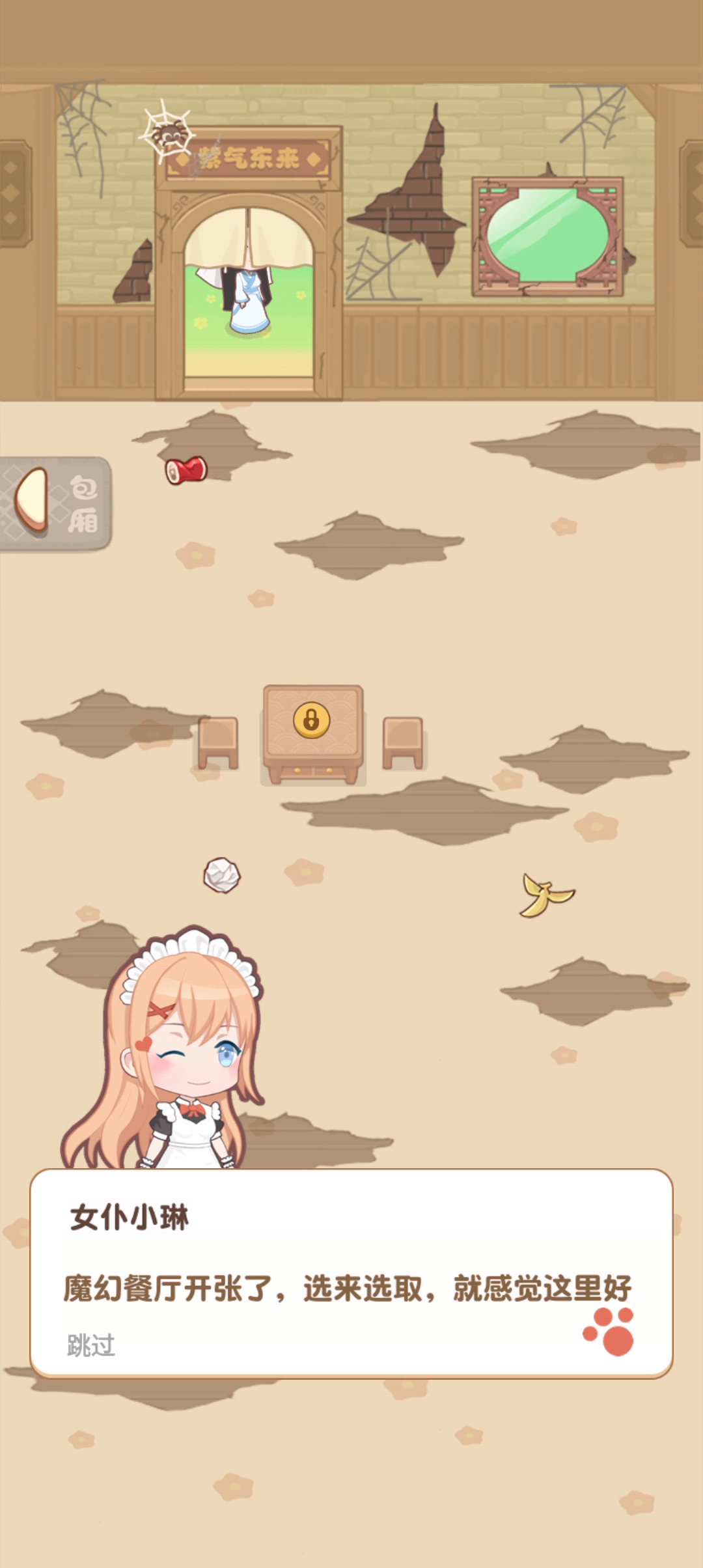Viewport: 703px width, 1568px height.
Task: Clean up the crumpled paper ball
Action: [222, 875]
